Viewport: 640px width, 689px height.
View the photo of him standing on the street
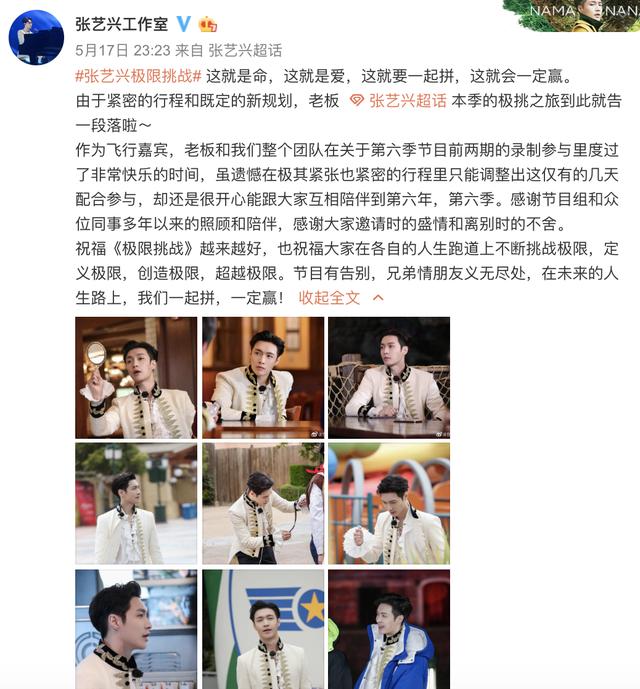(136, 504)
